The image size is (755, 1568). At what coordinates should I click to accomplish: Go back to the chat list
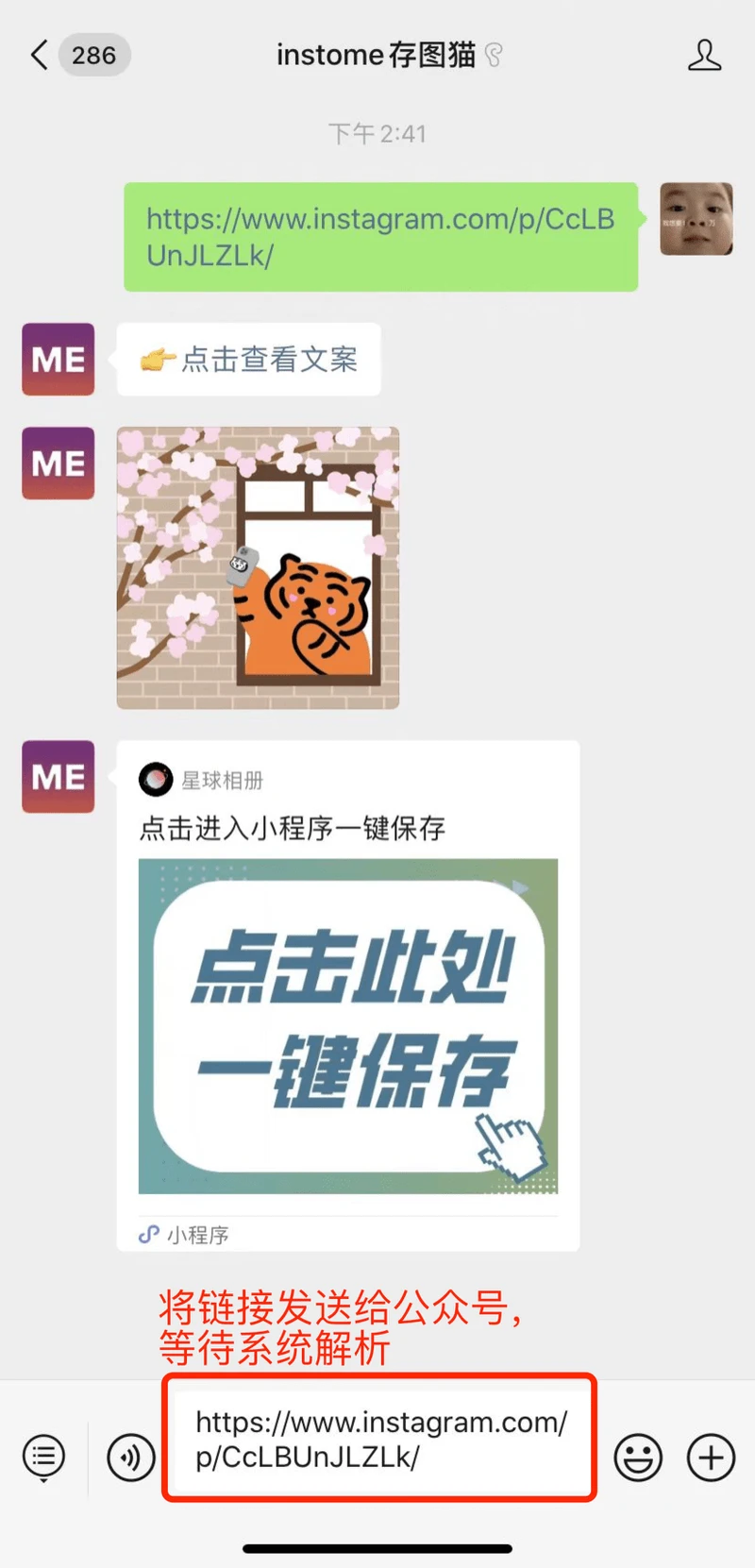coord(40,55)
